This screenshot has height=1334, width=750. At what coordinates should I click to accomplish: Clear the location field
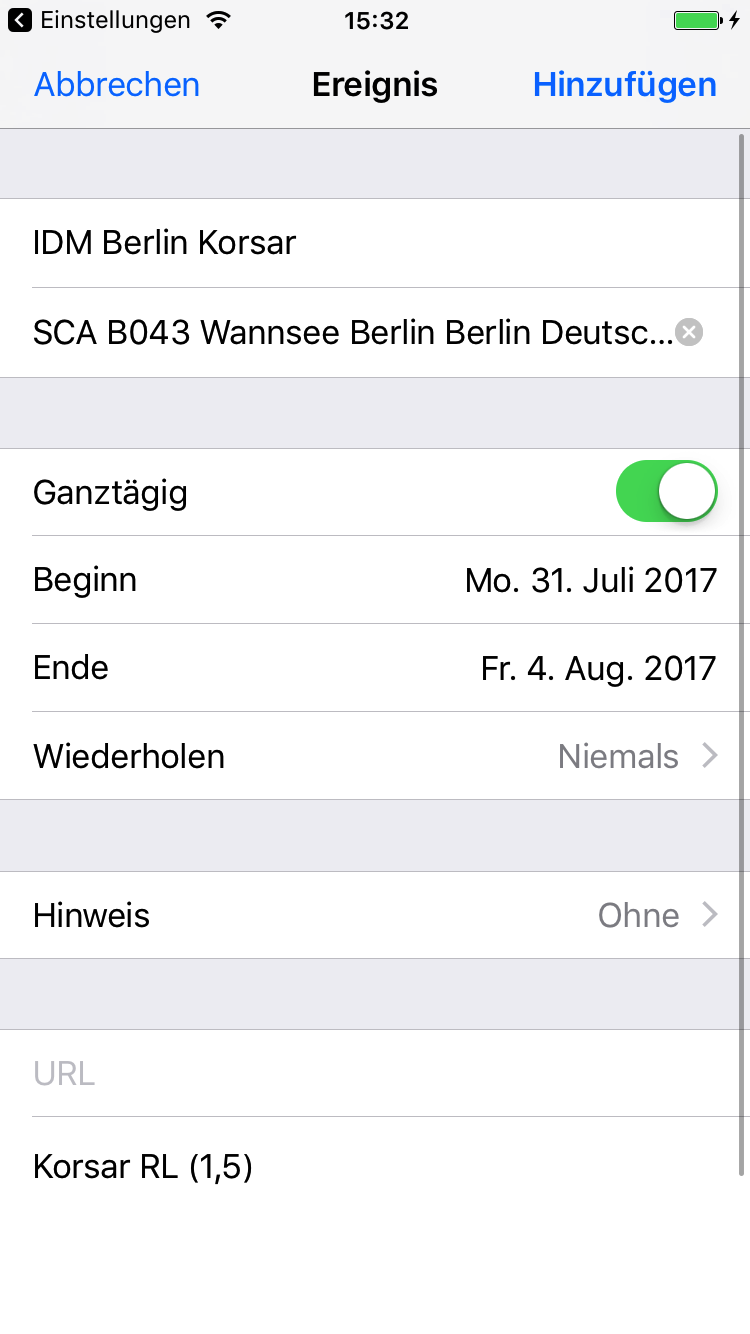(688, 332)
